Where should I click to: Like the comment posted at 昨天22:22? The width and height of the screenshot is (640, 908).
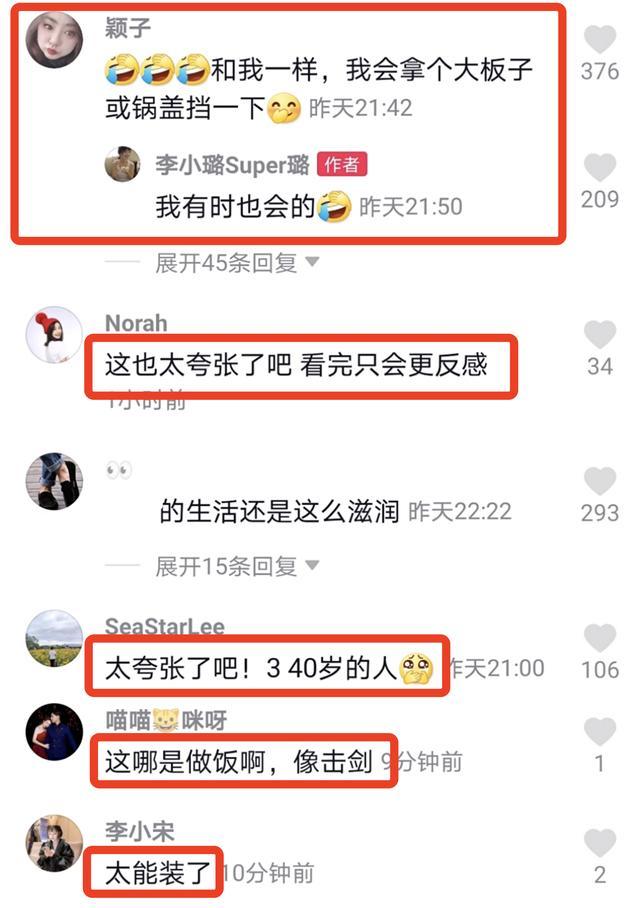pos(600,481)
